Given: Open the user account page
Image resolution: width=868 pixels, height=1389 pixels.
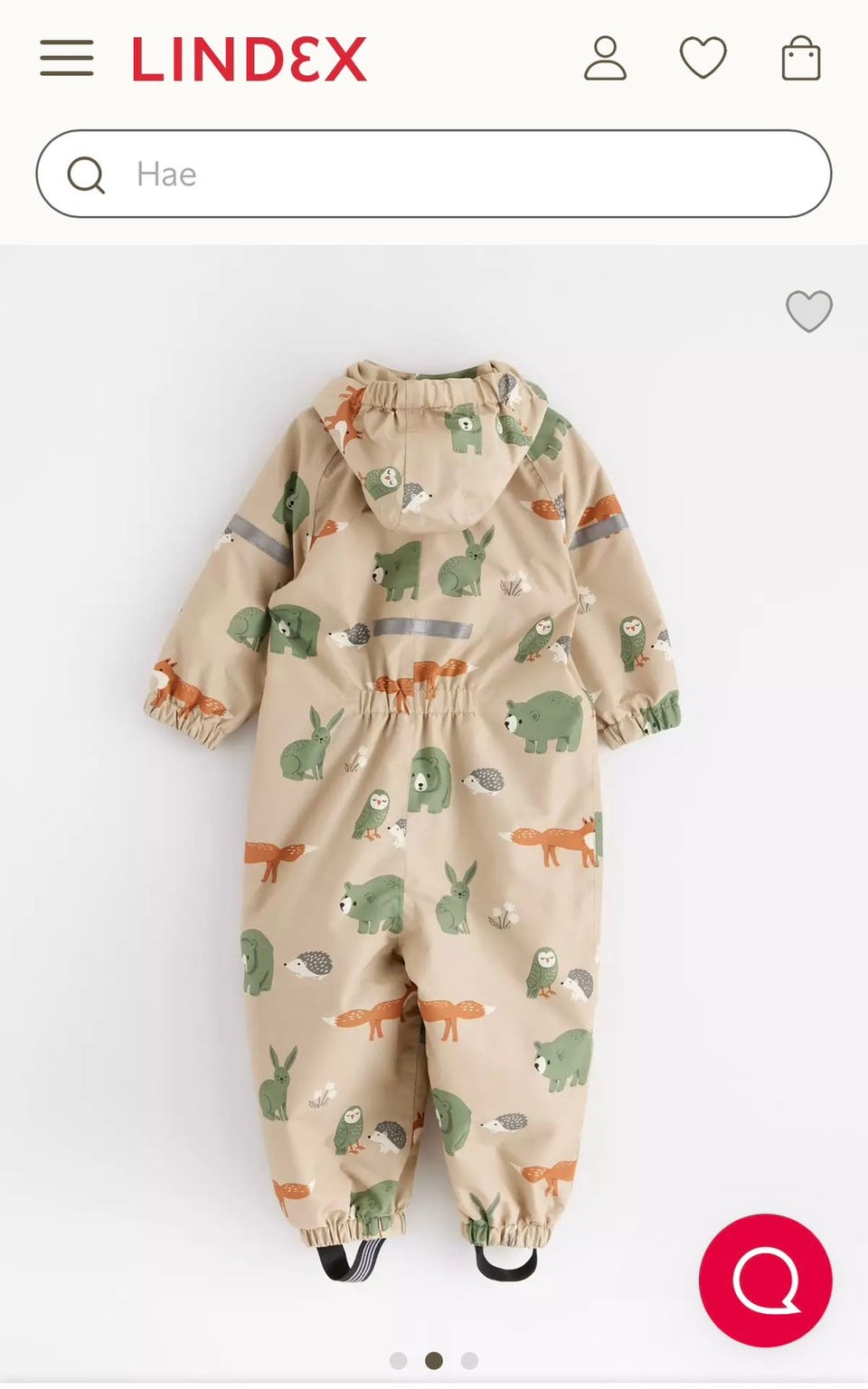Looking at the screenshot, I should [605, 59].
